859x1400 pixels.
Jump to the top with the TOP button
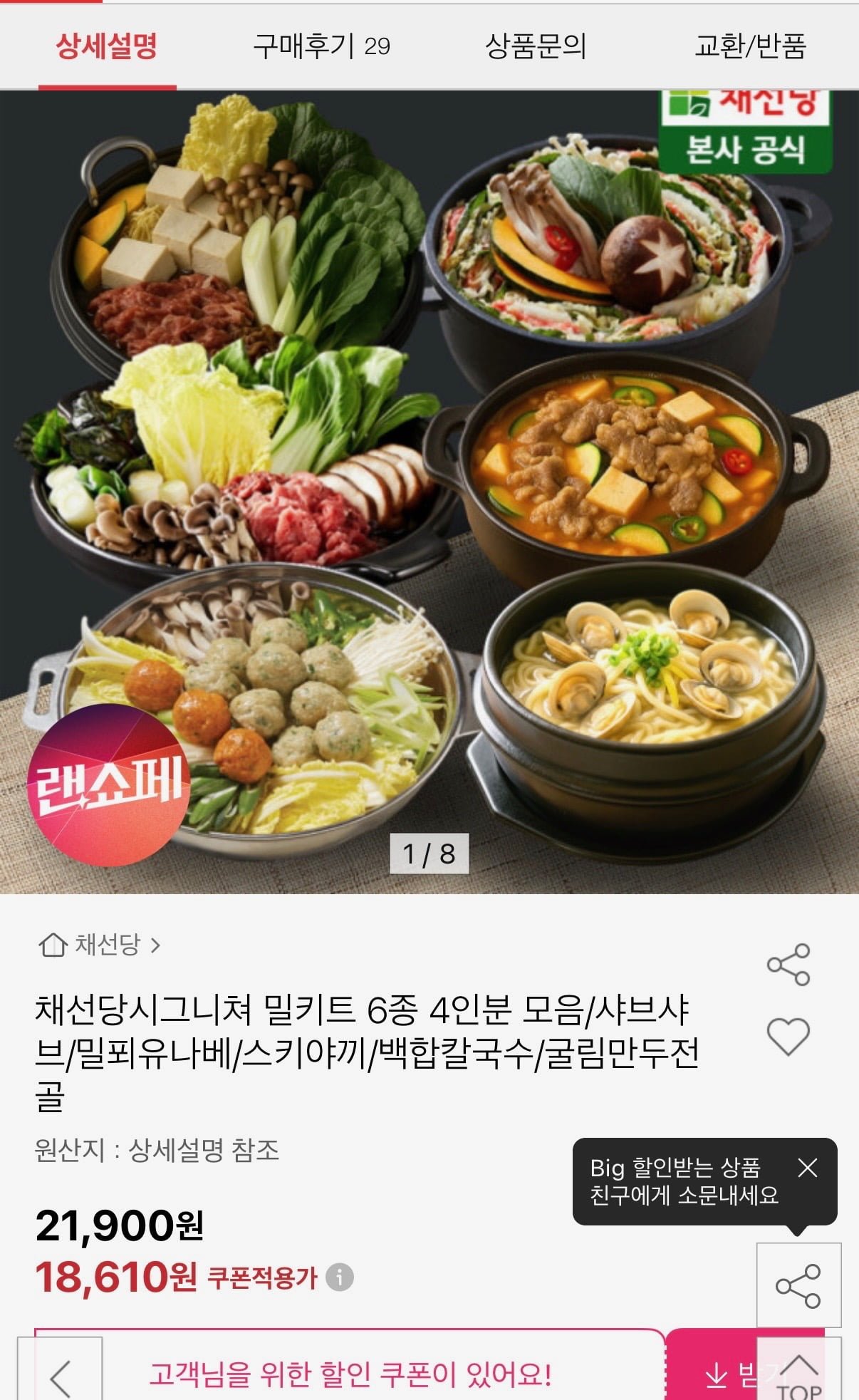[x=799, y=1375]
